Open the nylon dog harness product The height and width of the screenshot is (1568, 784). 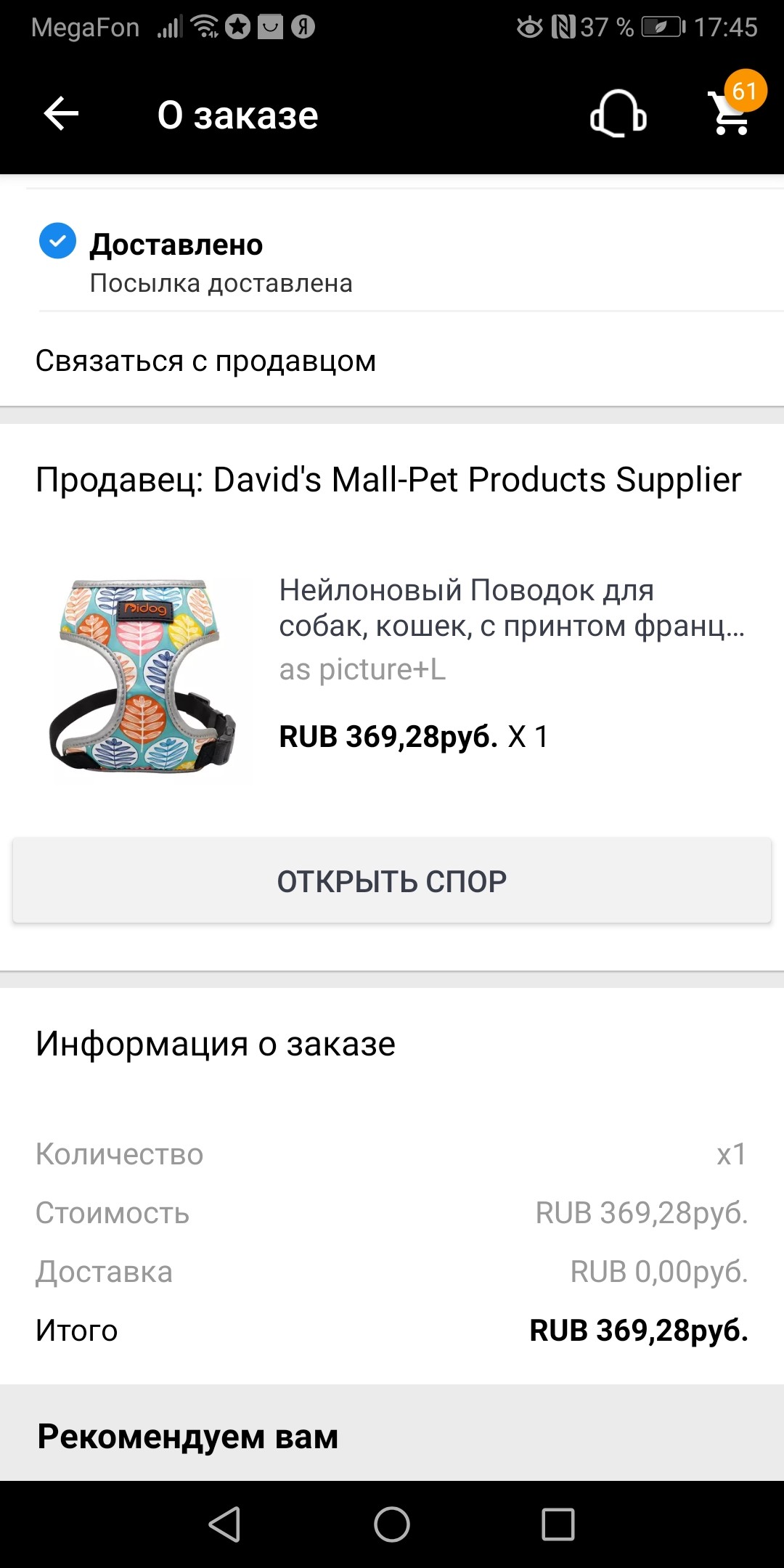coord(511,608)
